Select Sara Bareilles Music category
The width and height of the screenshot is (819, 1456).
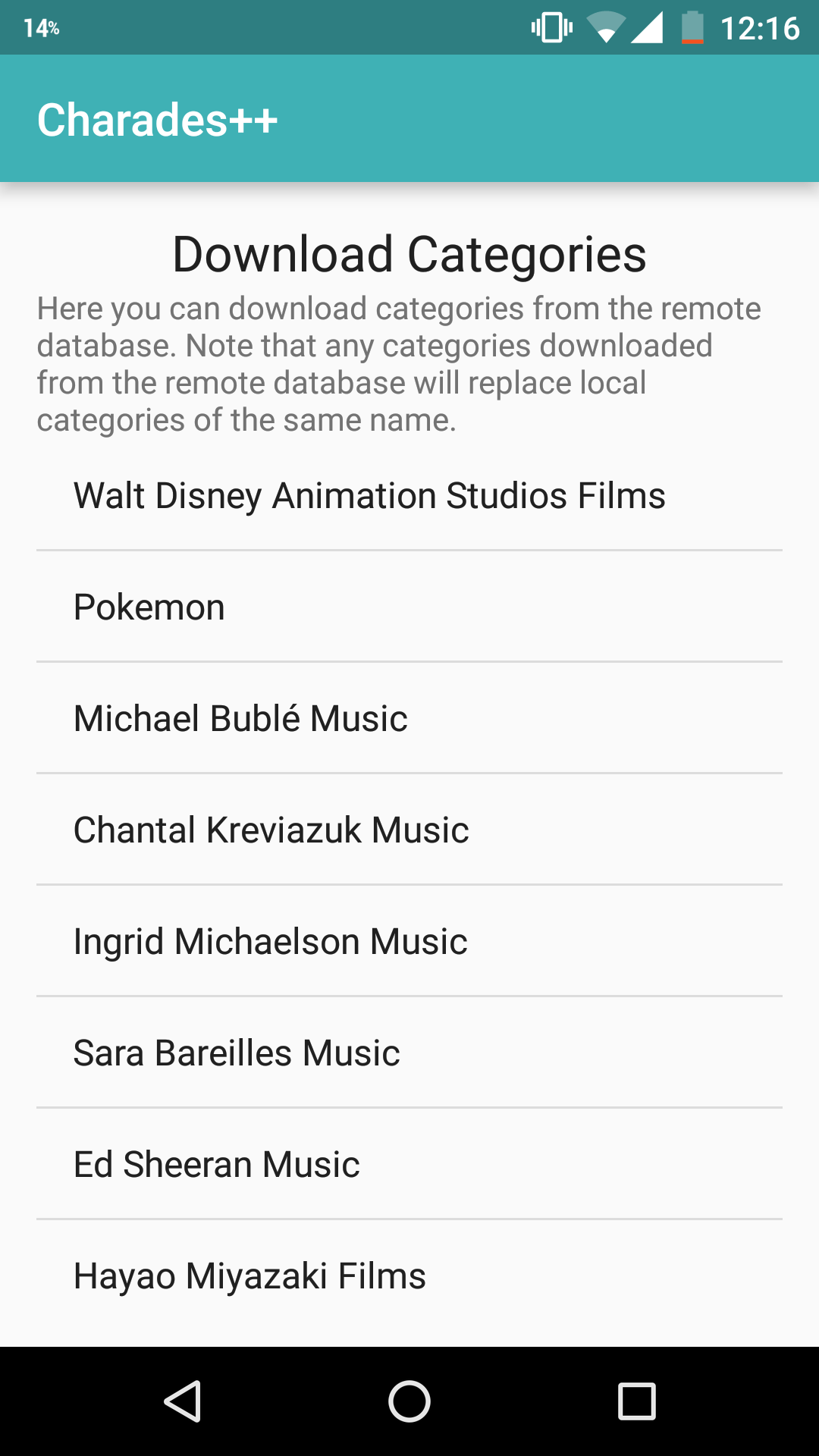(237, 1053)
